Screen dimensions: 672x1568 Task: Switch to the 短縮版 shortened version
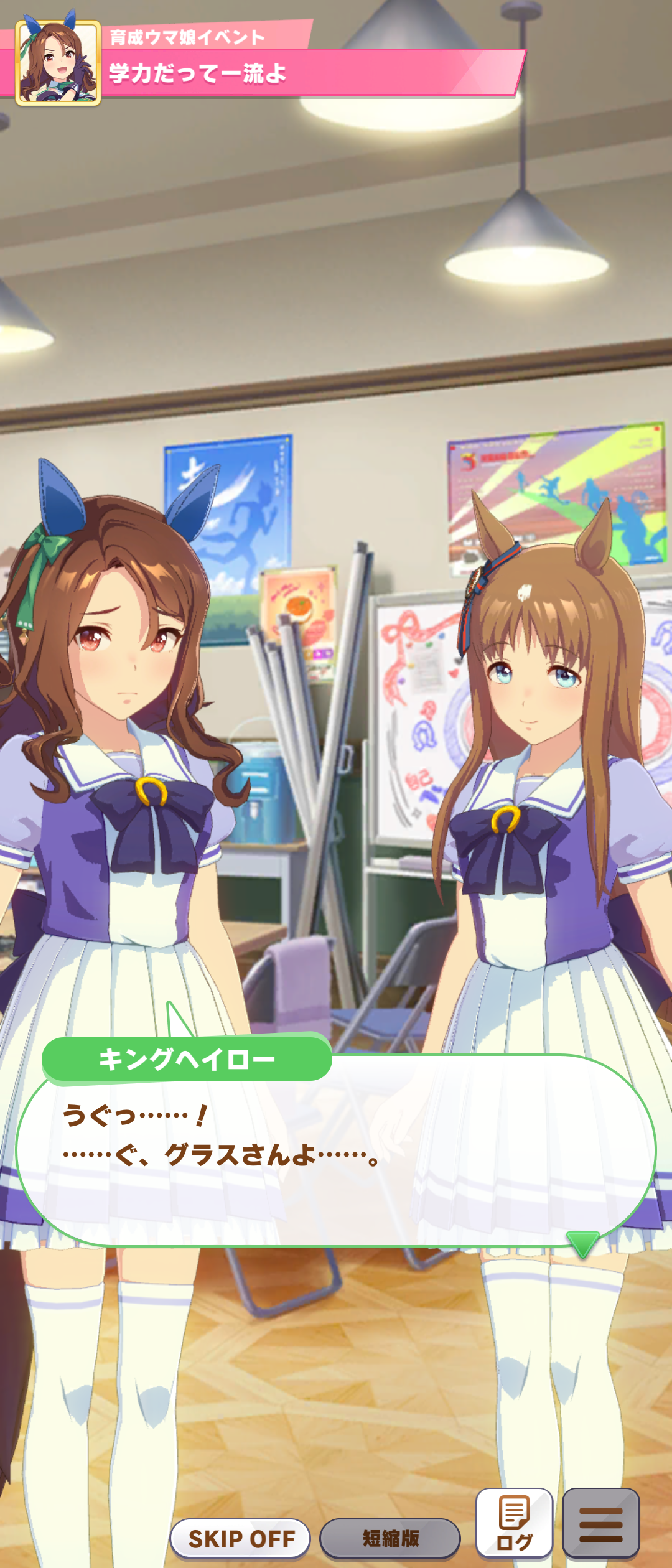click(390, 1539)
